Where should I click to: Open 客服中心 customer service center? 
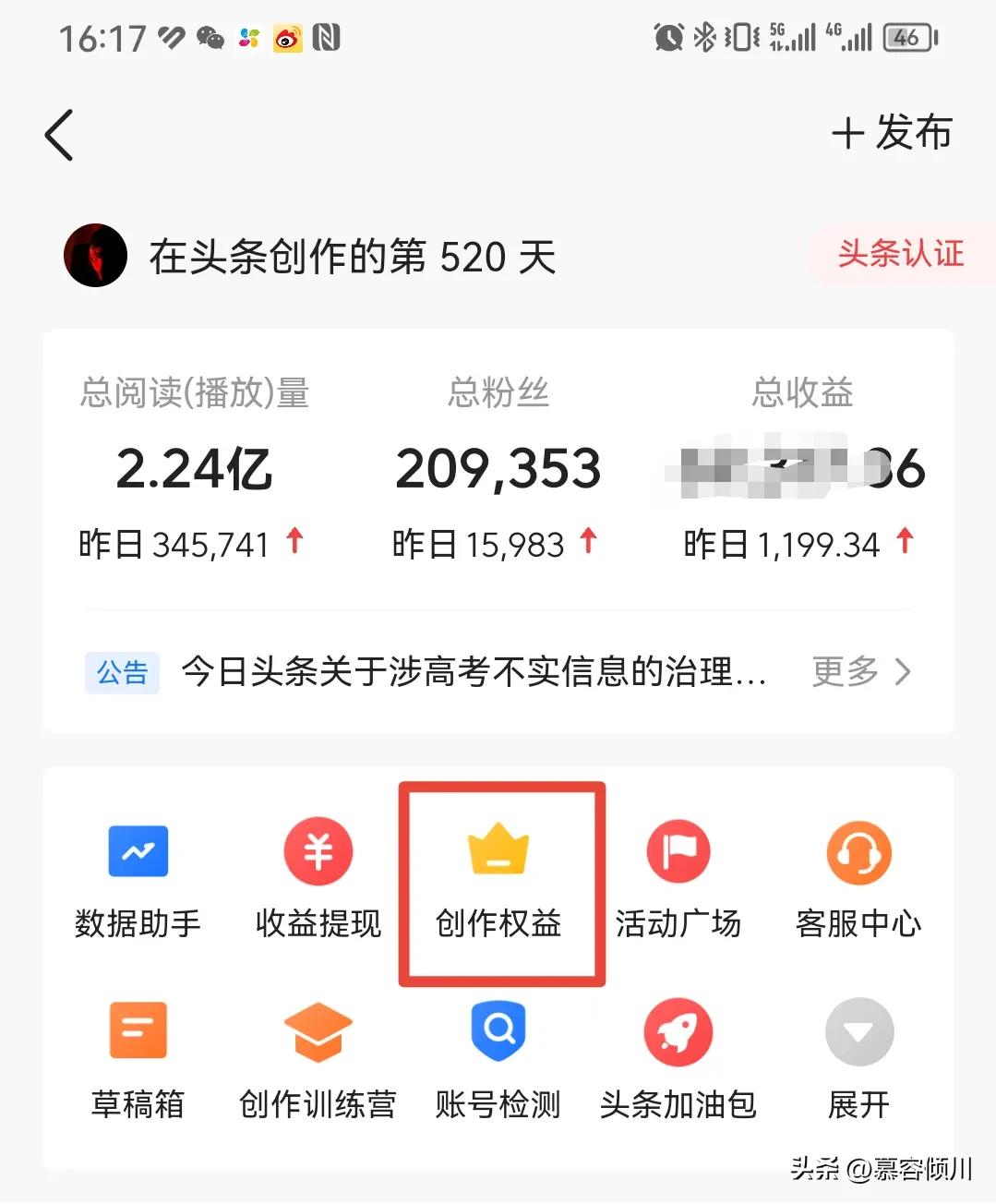click(858, 877)
